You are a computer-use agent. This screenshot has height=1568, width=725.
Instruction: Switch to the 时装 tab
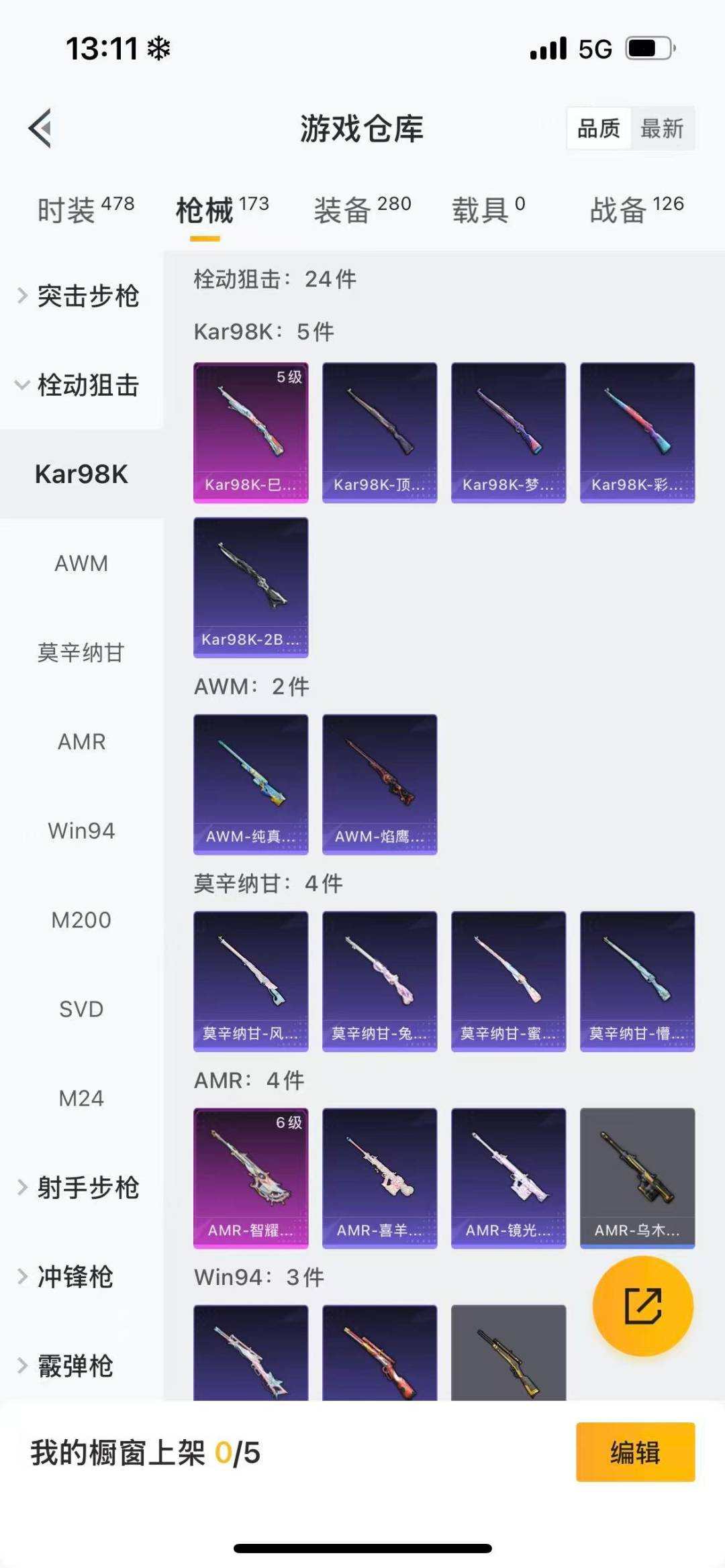(x=67, y=209)
